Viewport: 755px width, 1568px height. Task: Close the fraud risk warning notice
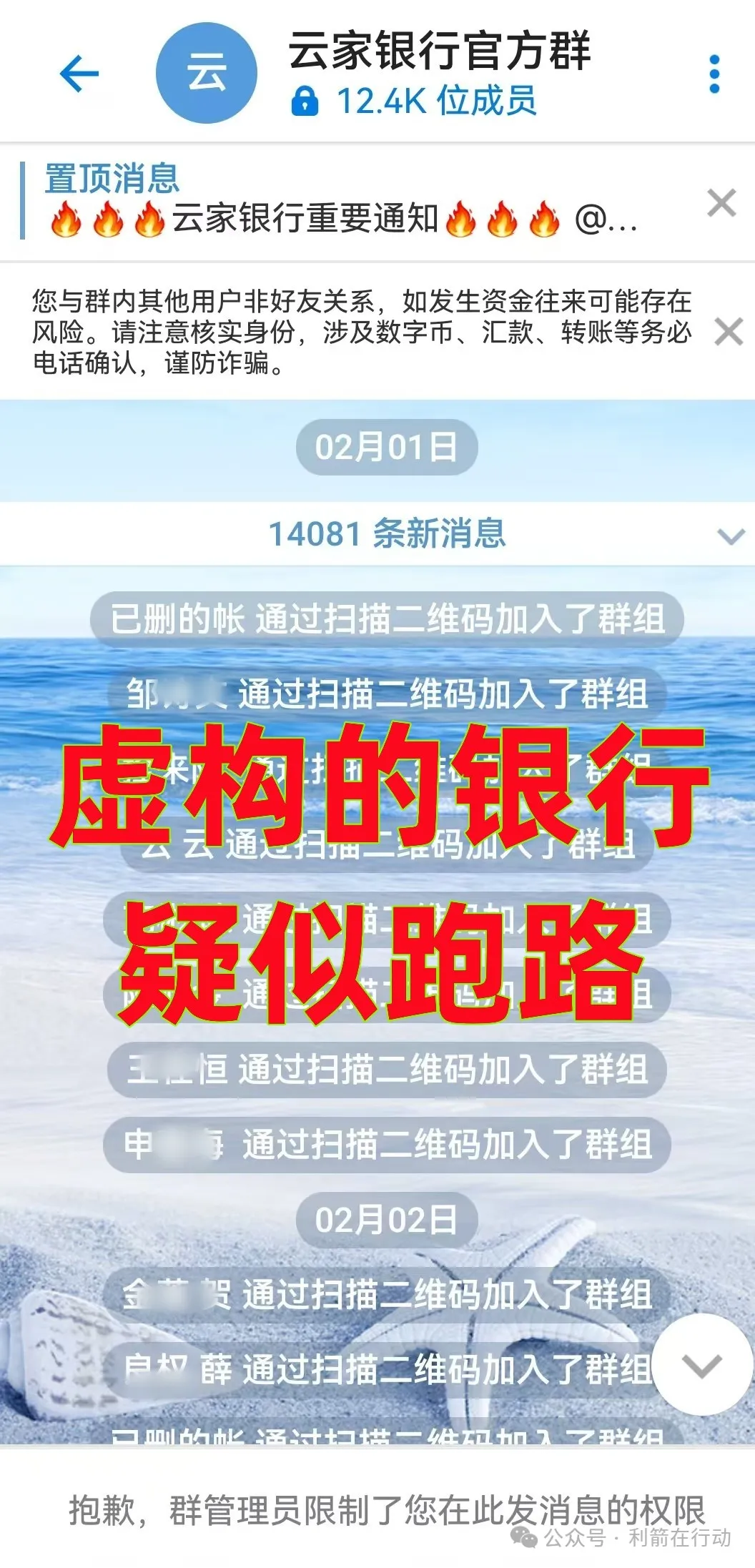(x=729, y=332)
